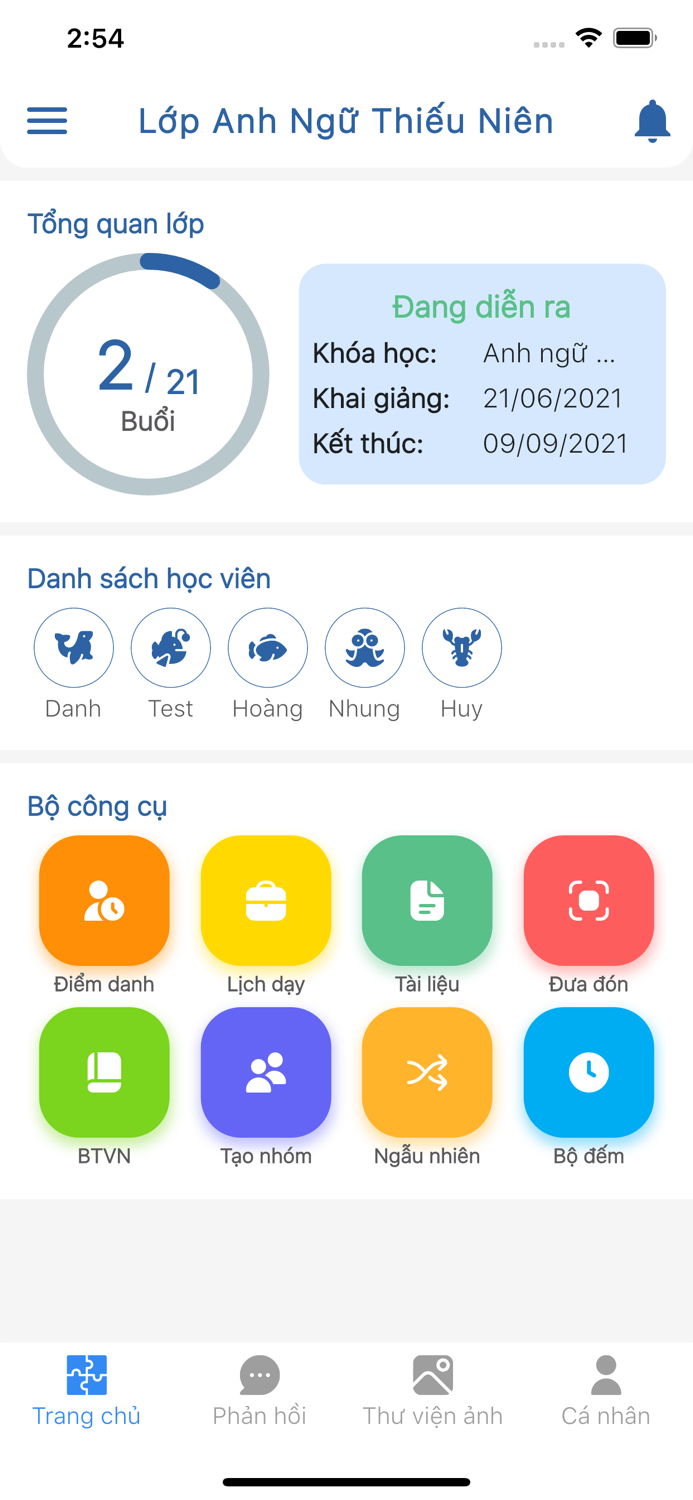
Task: Open the hamburger drawer menu
Action: point(47,121)
